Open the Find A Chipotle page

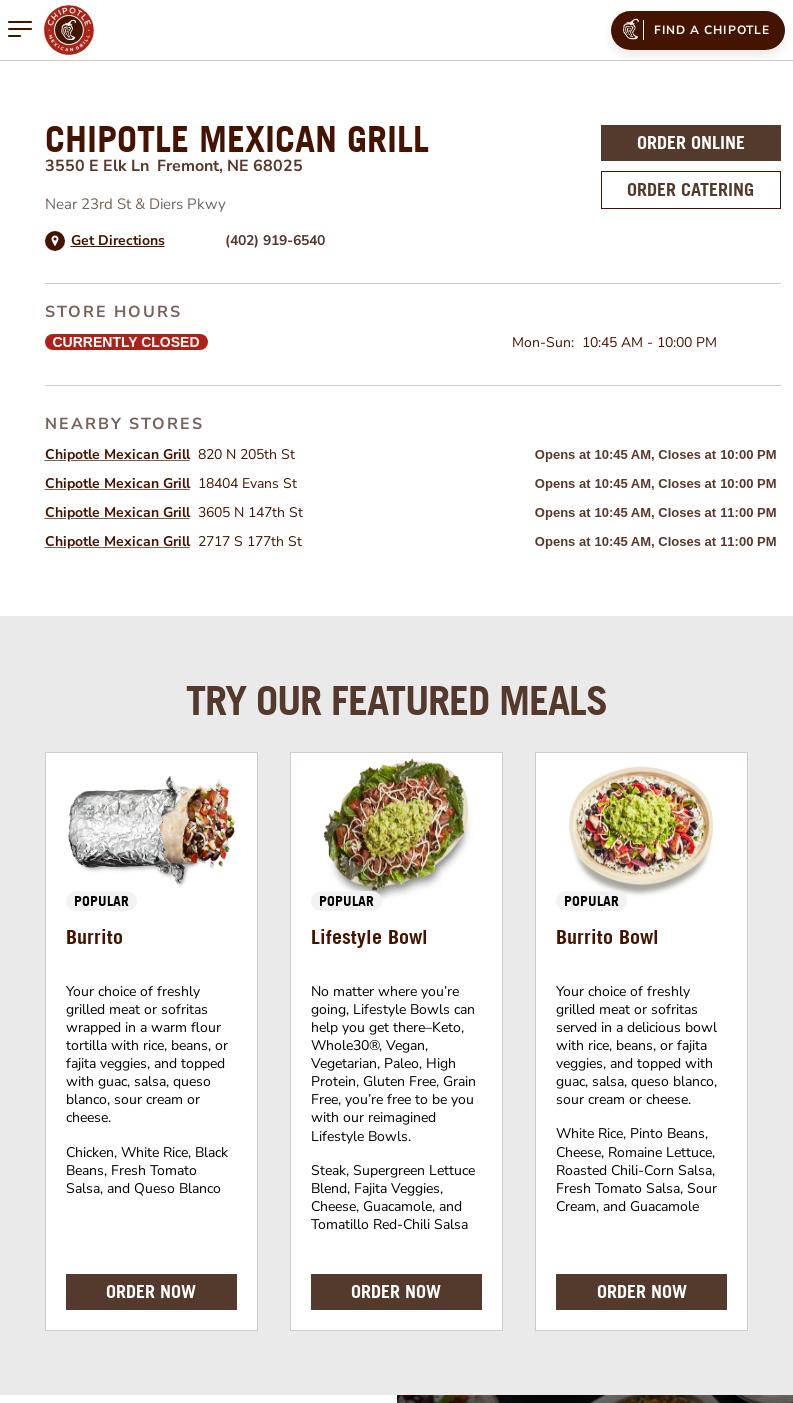coord(711,30)
